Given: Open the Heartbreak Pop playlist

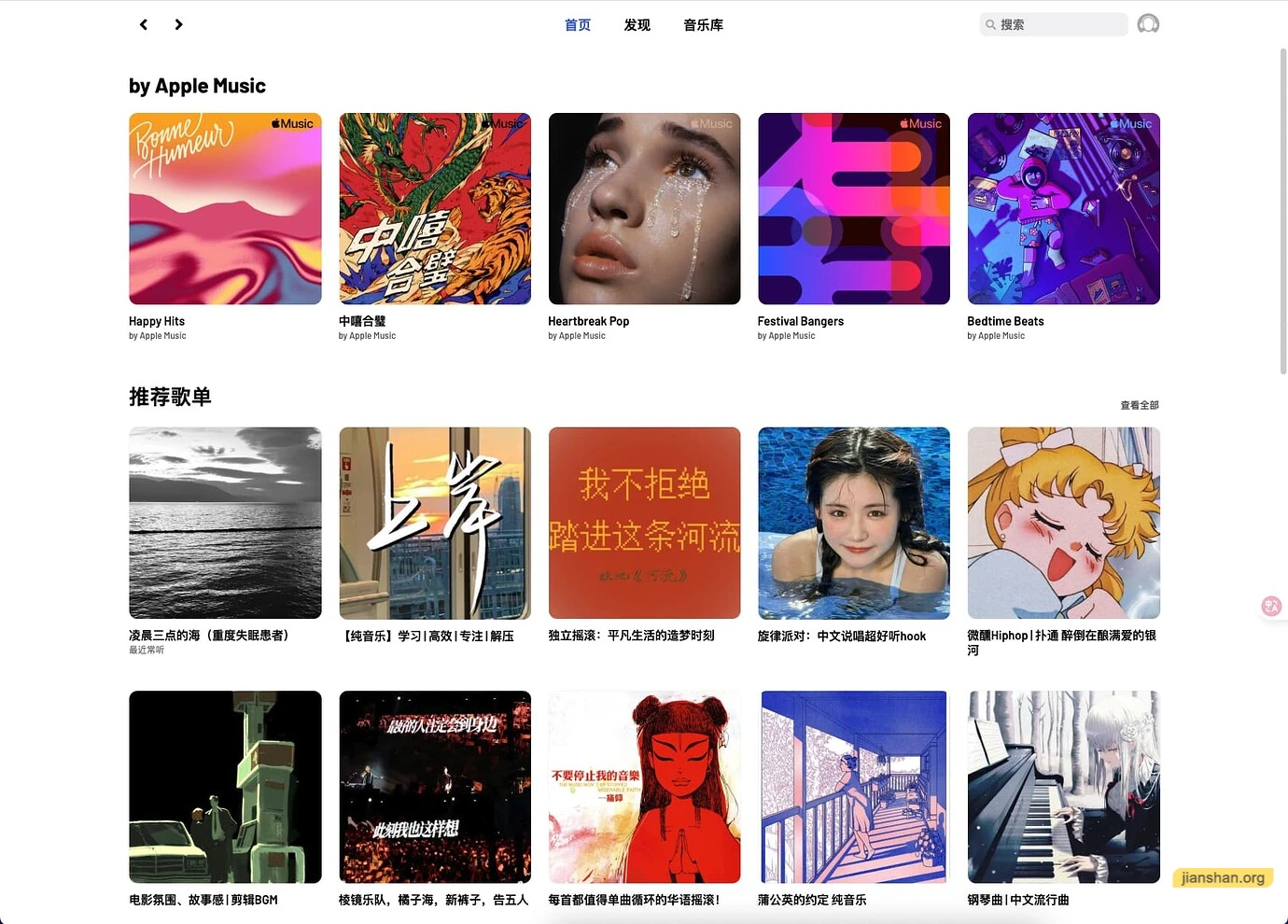Looking at the screenshot, I should click(x=644, y=209).
